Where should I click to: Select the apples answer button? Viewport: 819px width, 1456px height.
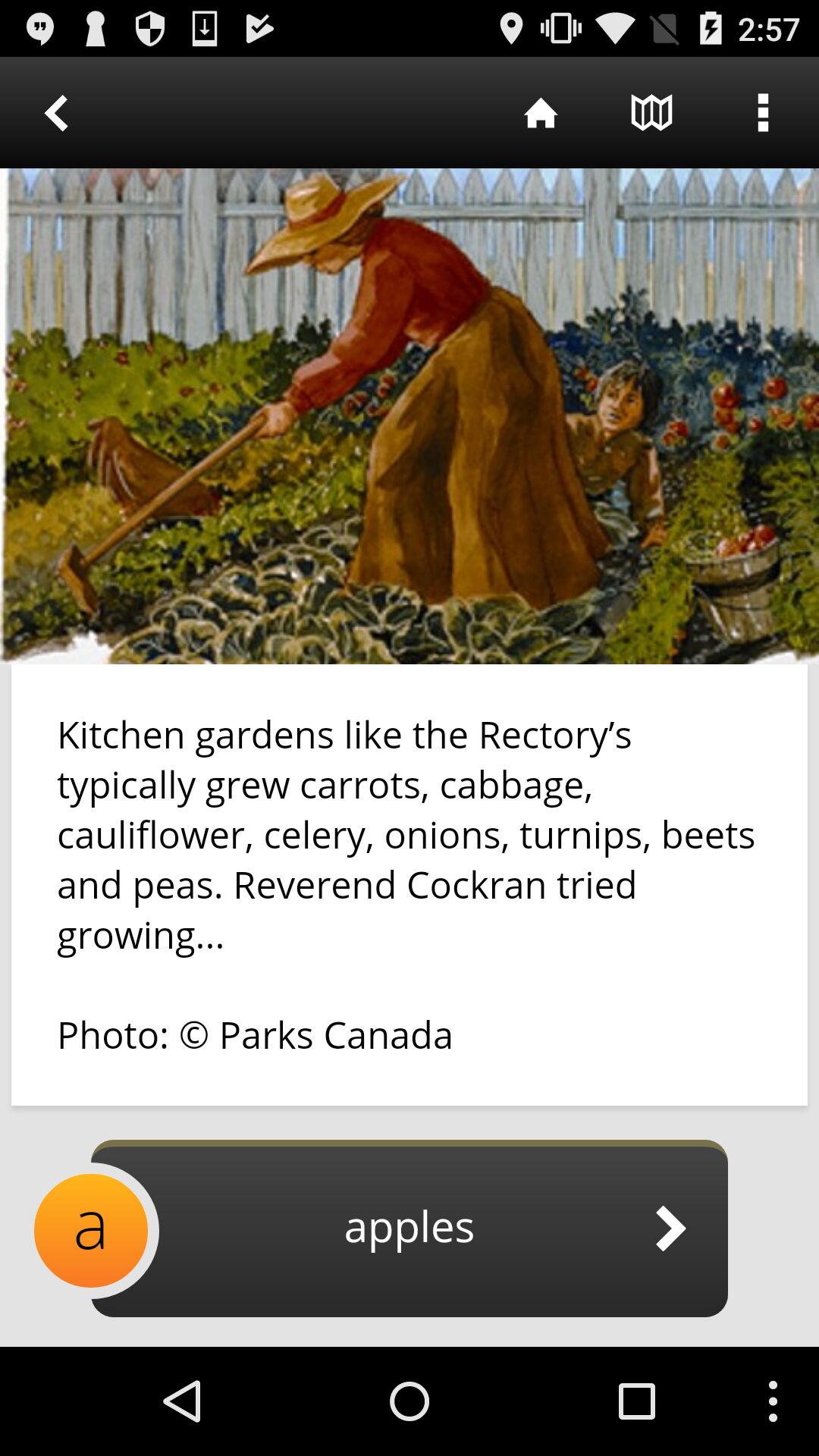pos(409,1228)
